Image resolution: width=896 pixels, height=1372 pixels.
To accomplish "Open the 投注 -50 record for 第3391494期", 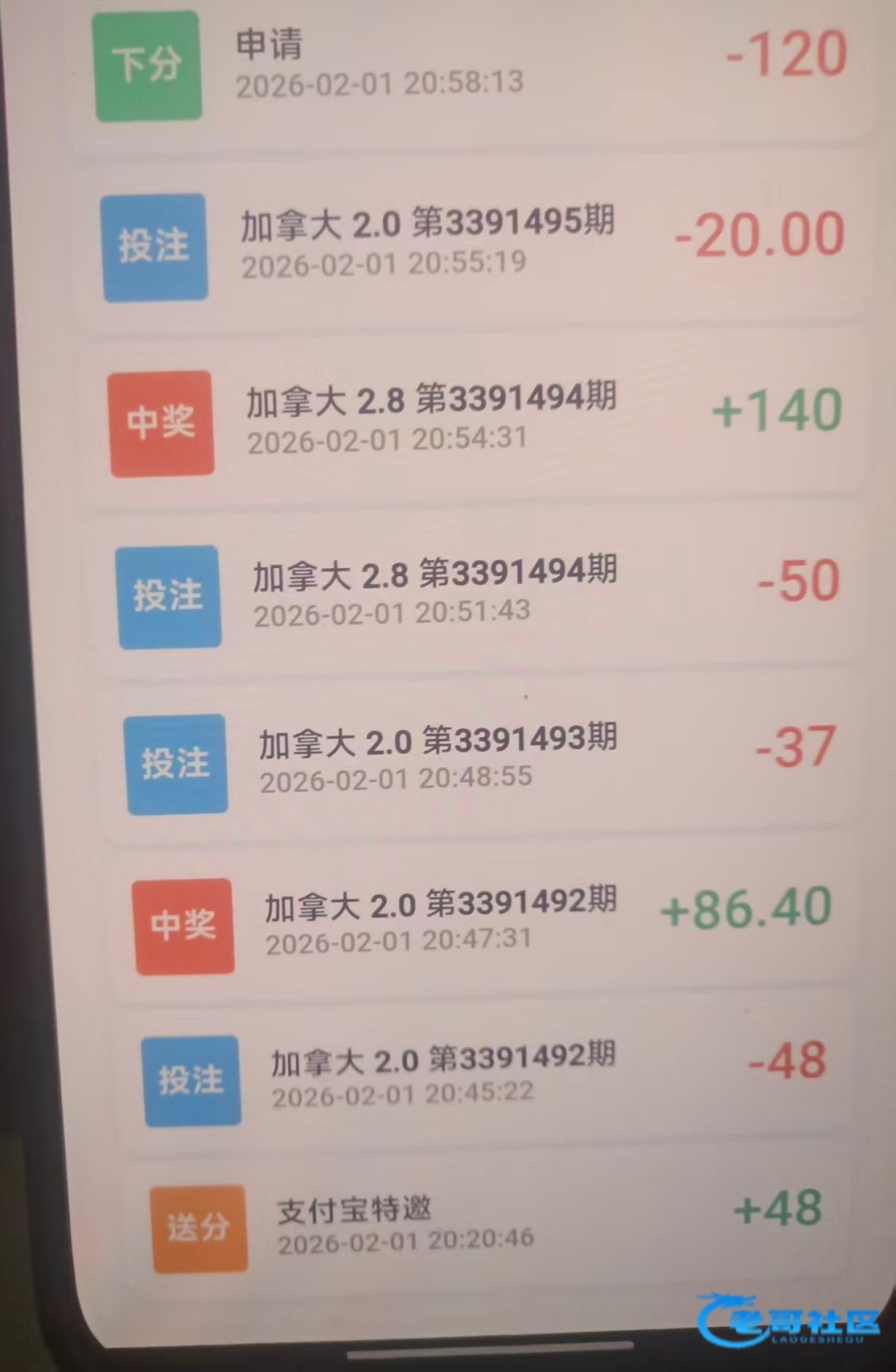I will 479,594.
